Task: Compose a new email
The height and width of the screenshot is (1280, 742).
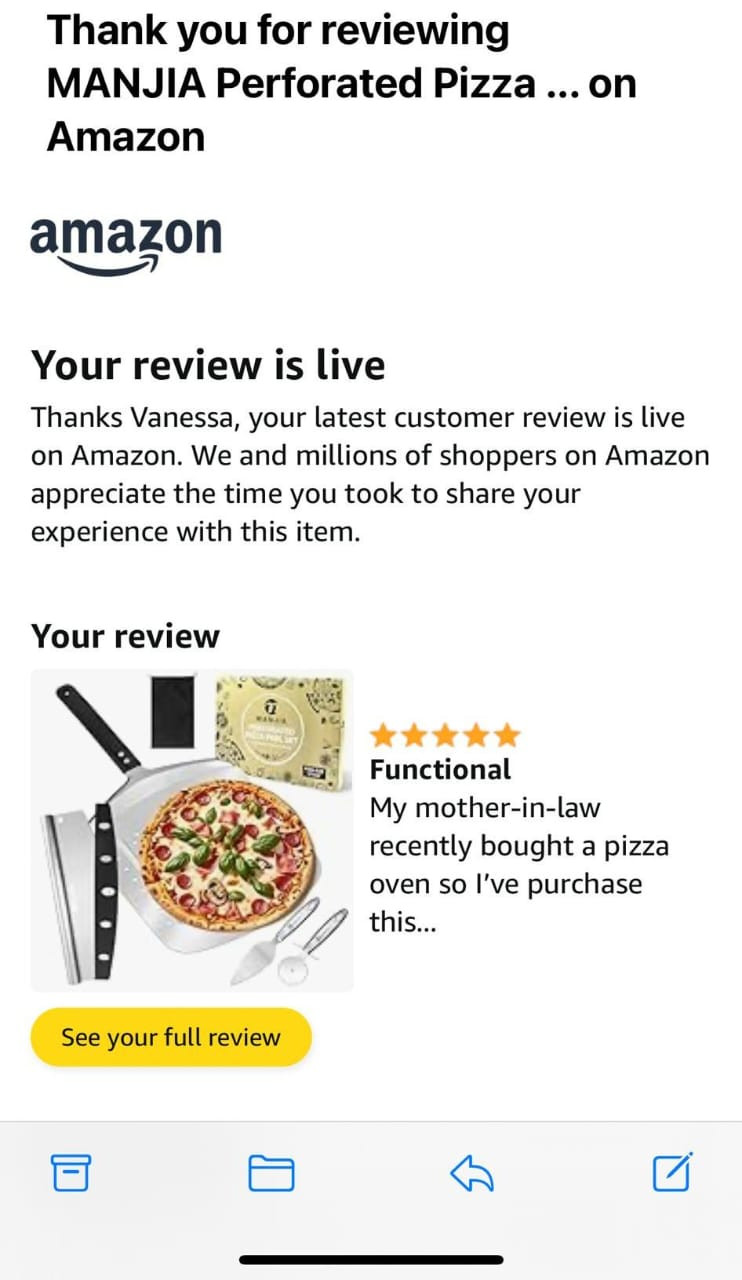Action: tap(672, 1172)
